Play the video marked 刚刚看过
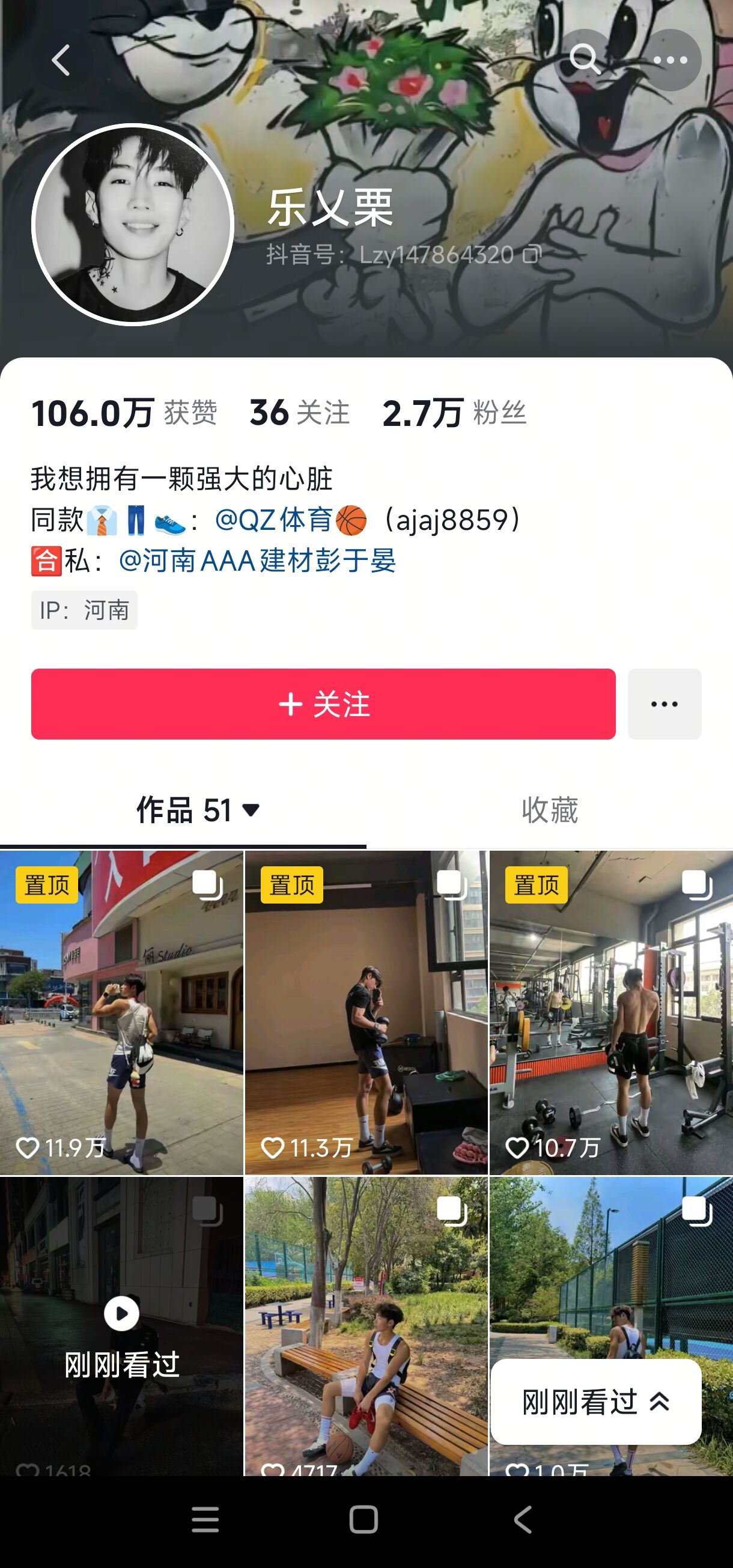Image resolution: width=733 pixels, height=1568 pixels. (121, 1326)
